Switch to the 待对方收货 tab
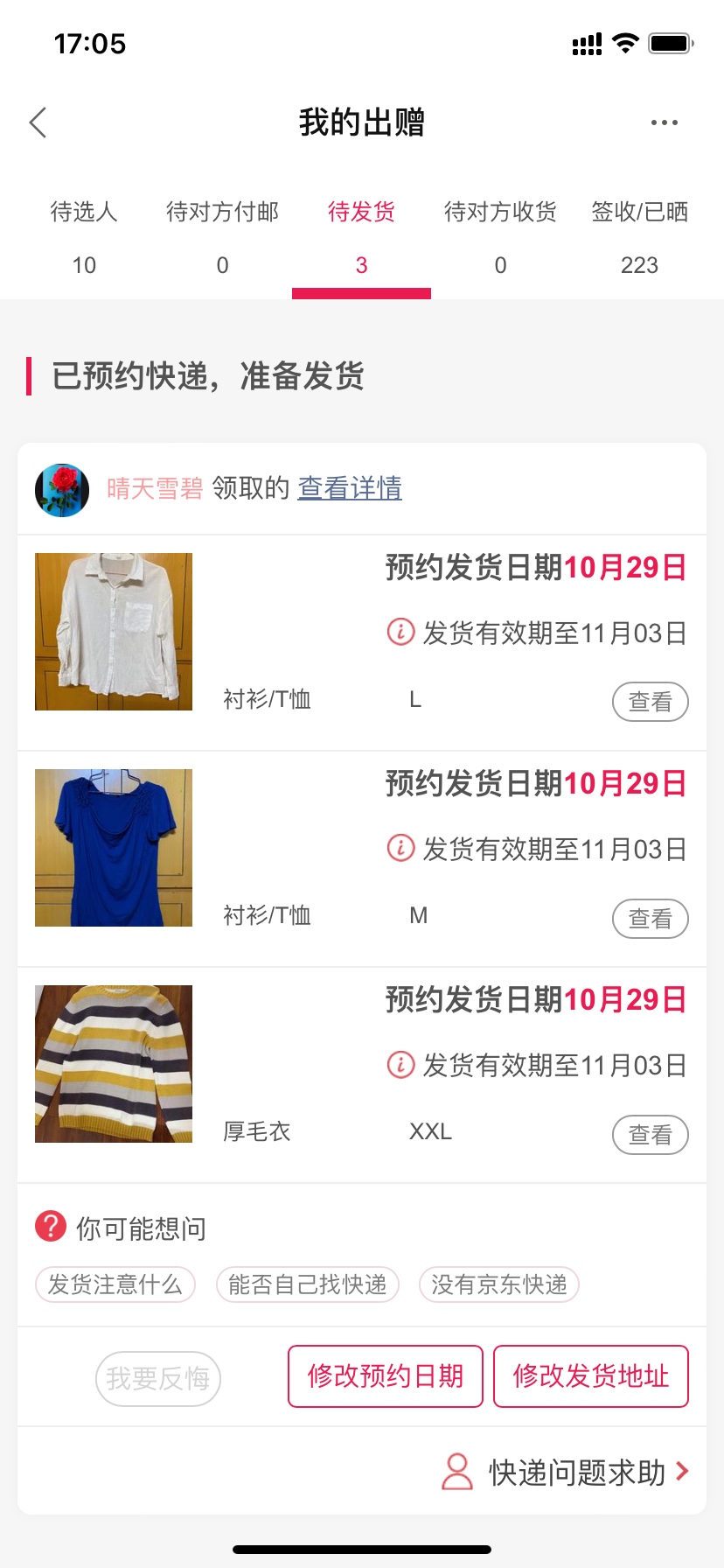Screen dimensions: 724x1568 click(500, 236)
